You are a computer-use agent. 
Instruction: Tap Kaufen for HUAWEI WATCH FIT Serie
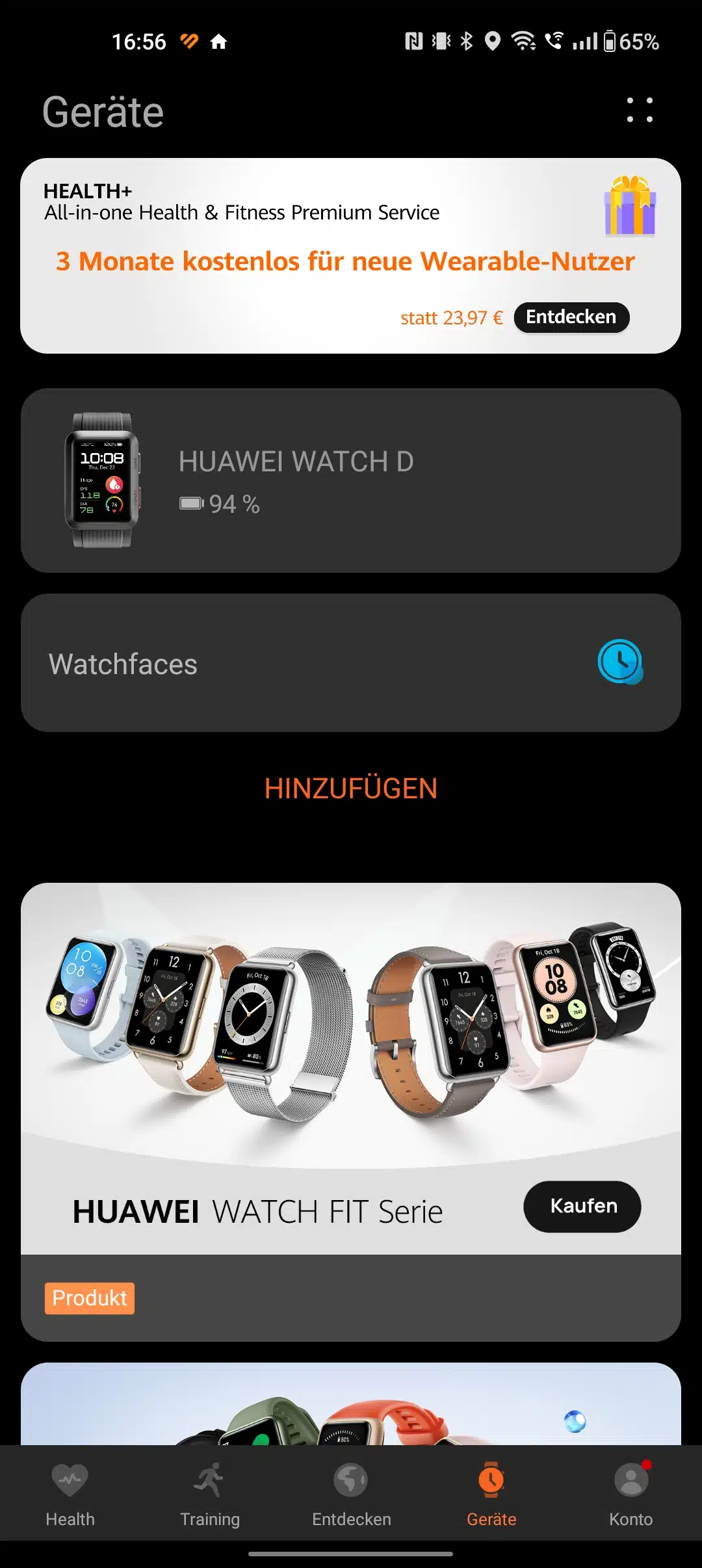click(582, 1207)
